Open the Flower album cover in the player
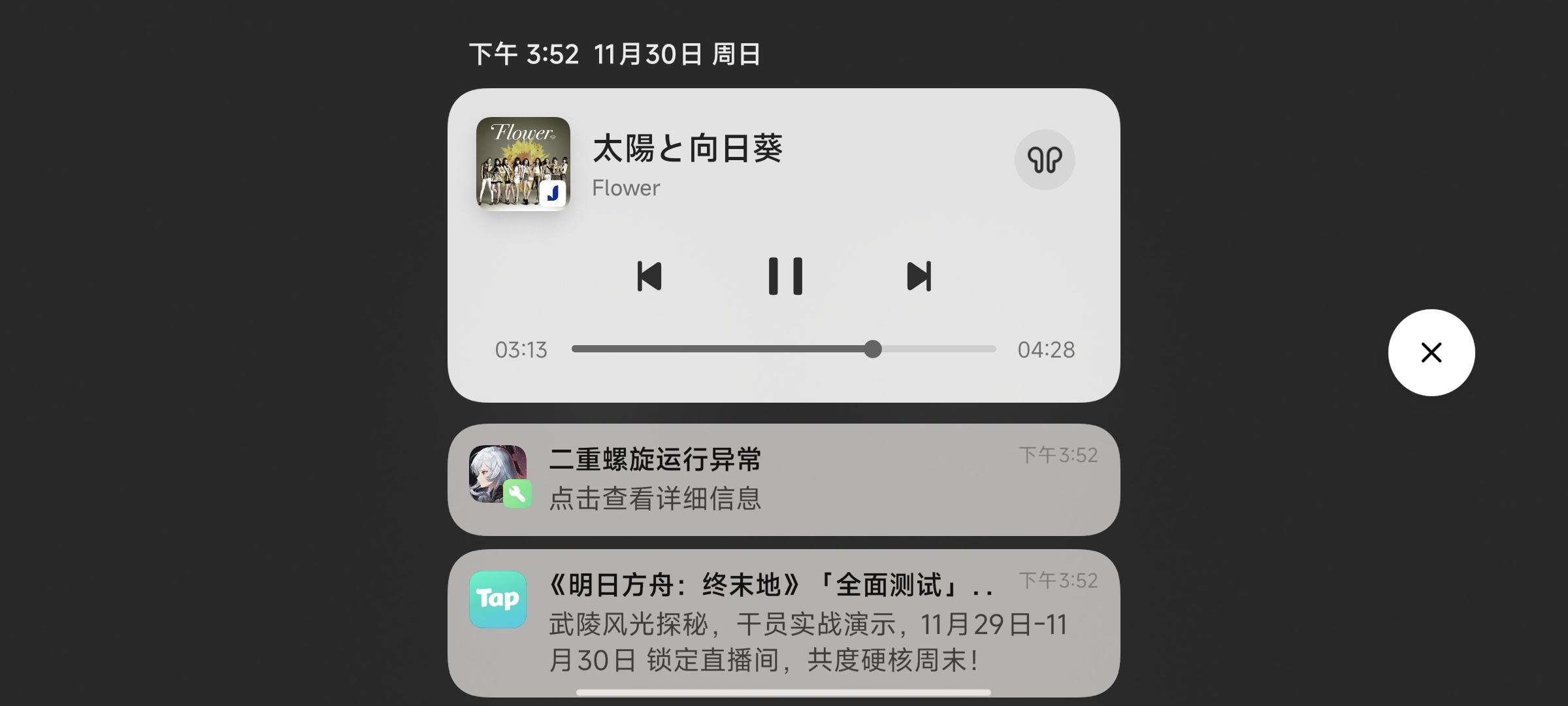This screenshot has height=706, width=1568. click(x=523, y=163)
